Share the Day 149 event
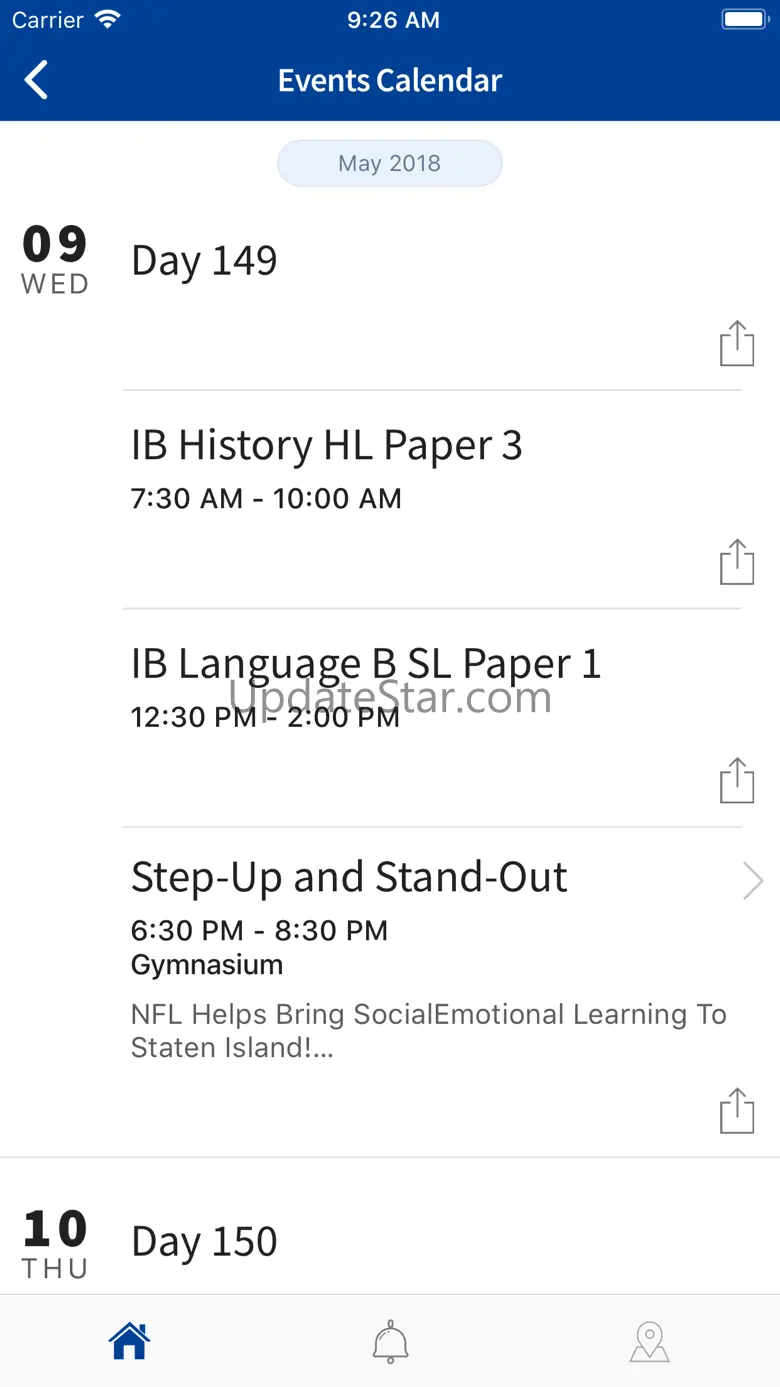Image resolution: width=780 pixels, height=1387 pixels. [737, 344]
